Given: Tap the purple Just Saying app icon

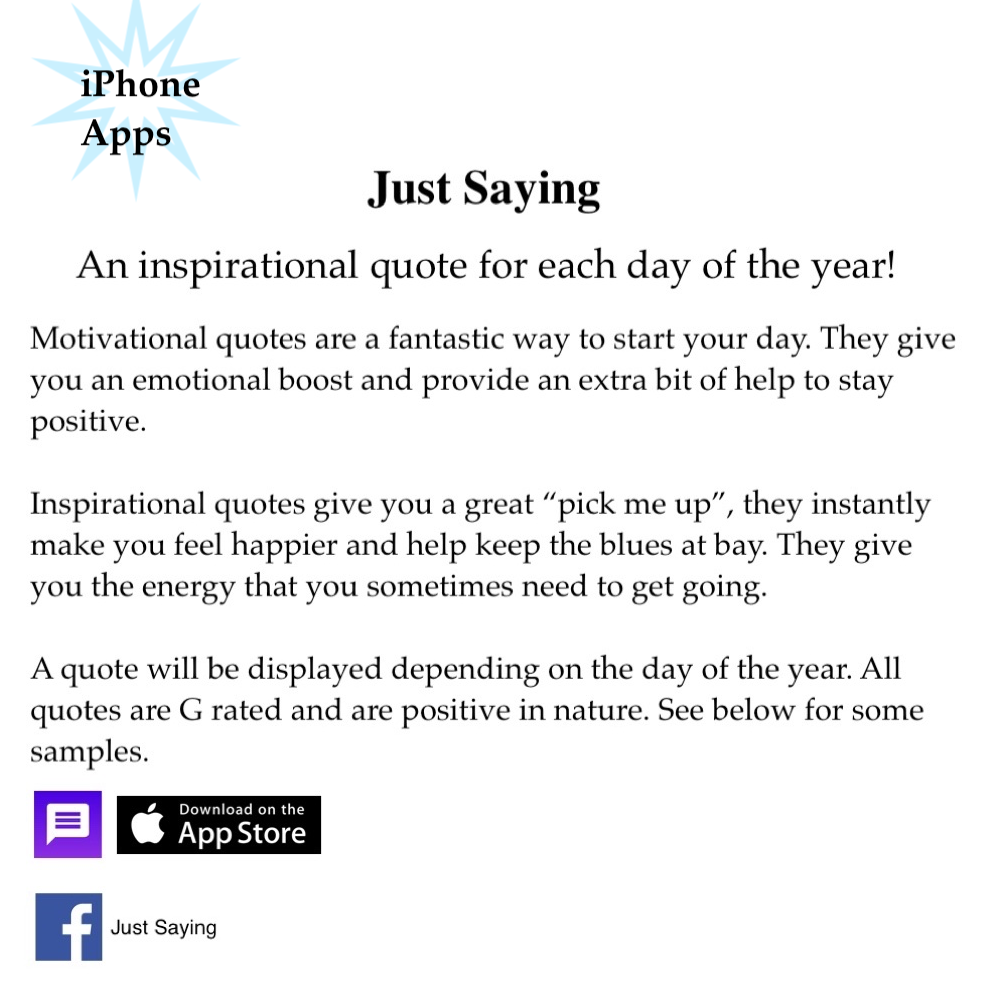Looking at the screenshot, I should (68, 825).
